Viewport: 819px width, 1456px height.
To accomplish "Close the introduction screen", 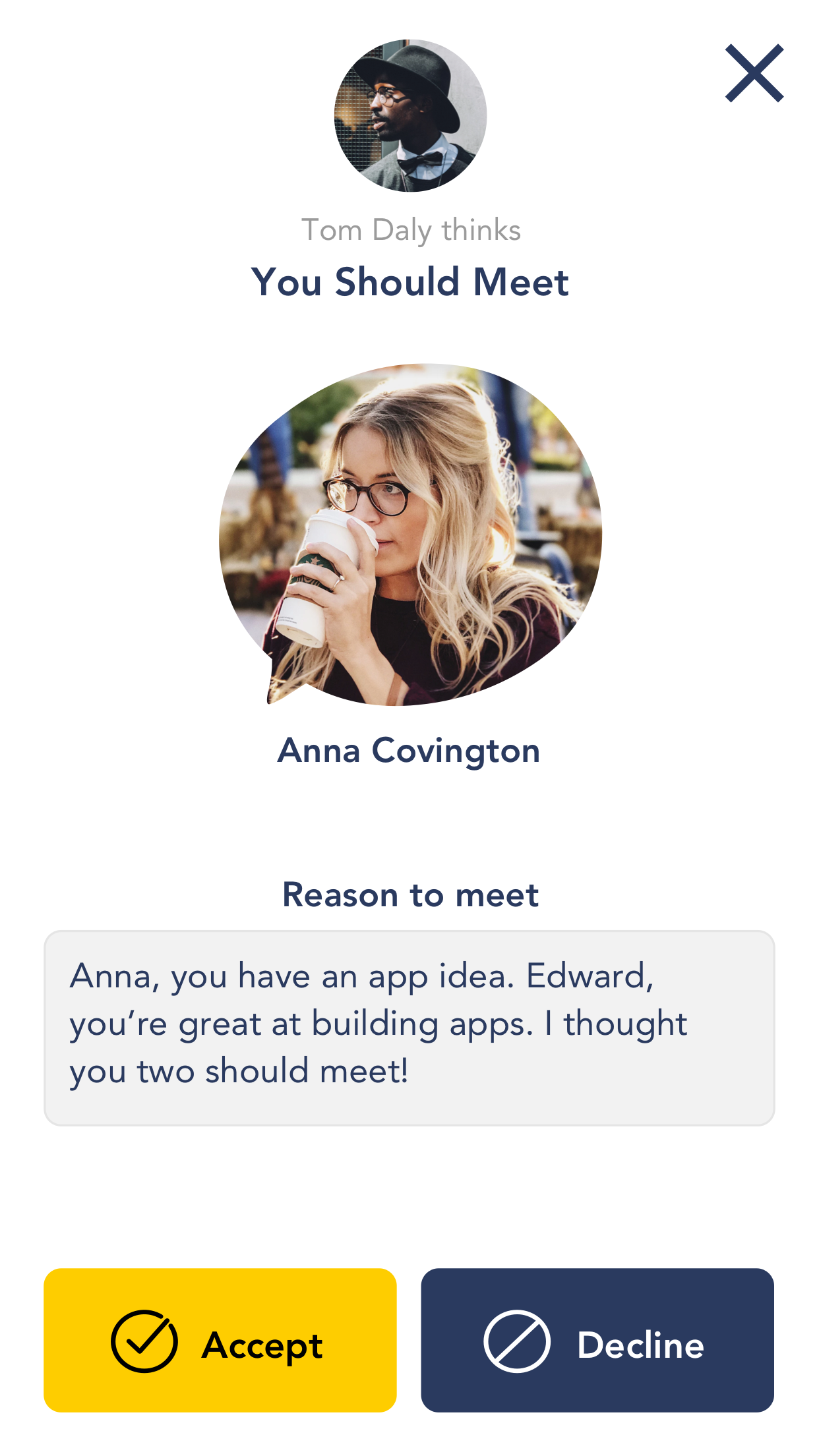I will [x=754, y=73].
